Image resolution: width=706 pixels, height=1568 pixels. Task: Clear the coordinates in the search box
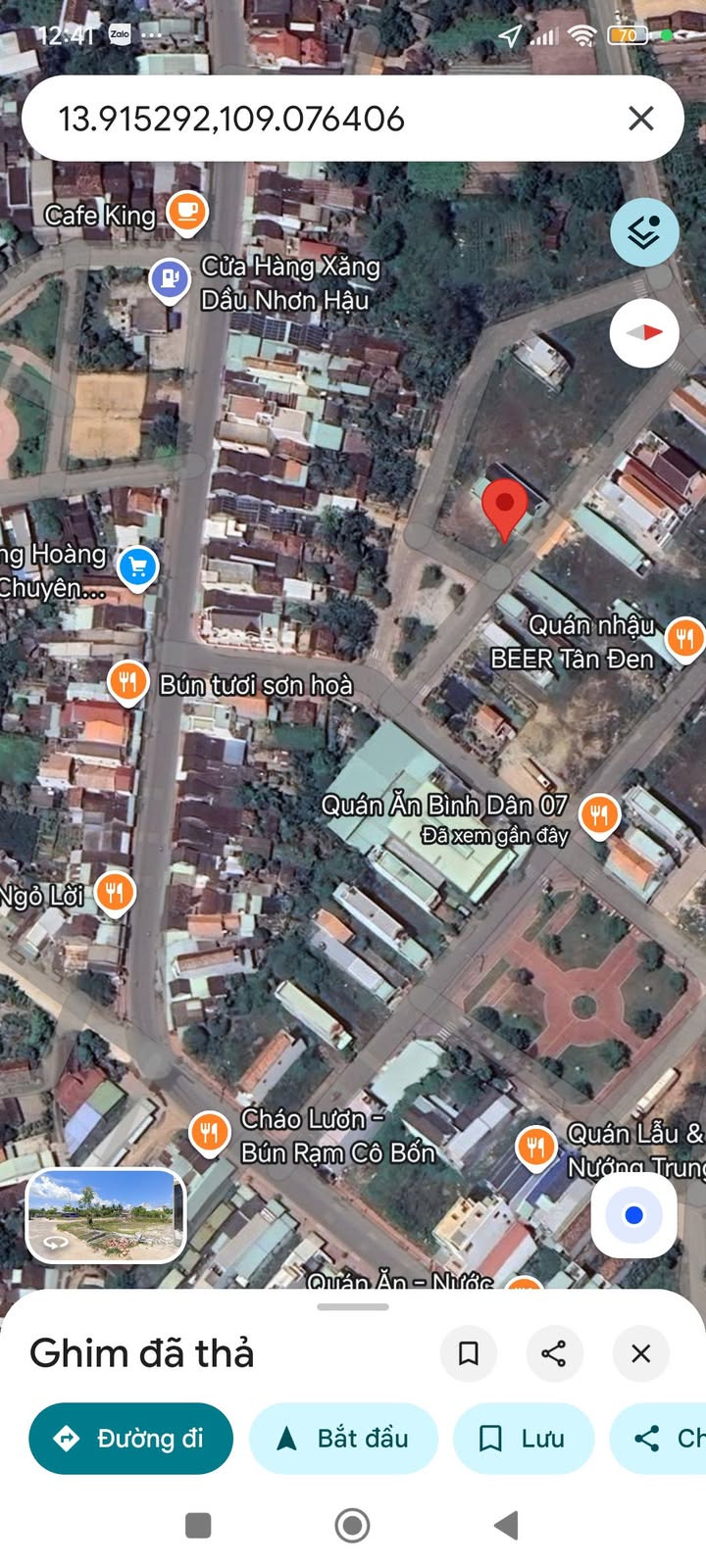640,119
